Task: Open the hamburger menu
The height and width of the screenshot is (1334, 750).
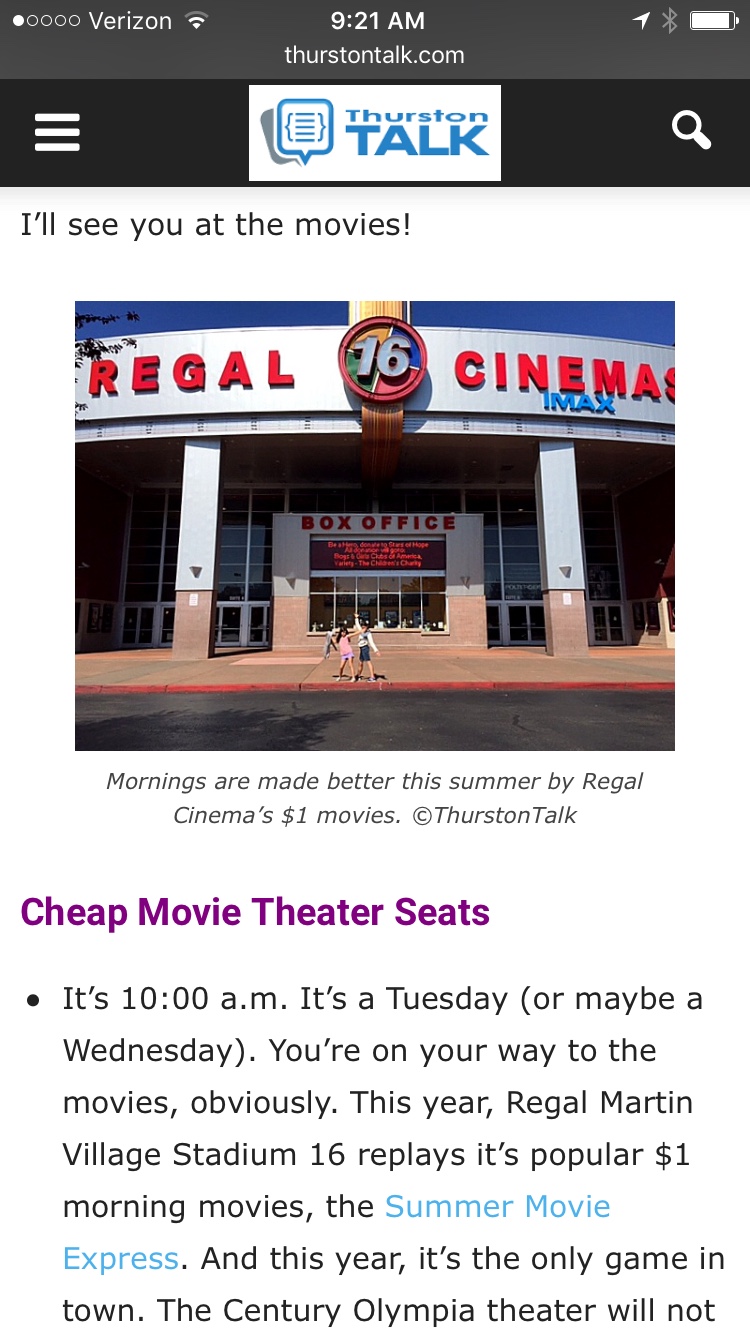Action: 57,132
